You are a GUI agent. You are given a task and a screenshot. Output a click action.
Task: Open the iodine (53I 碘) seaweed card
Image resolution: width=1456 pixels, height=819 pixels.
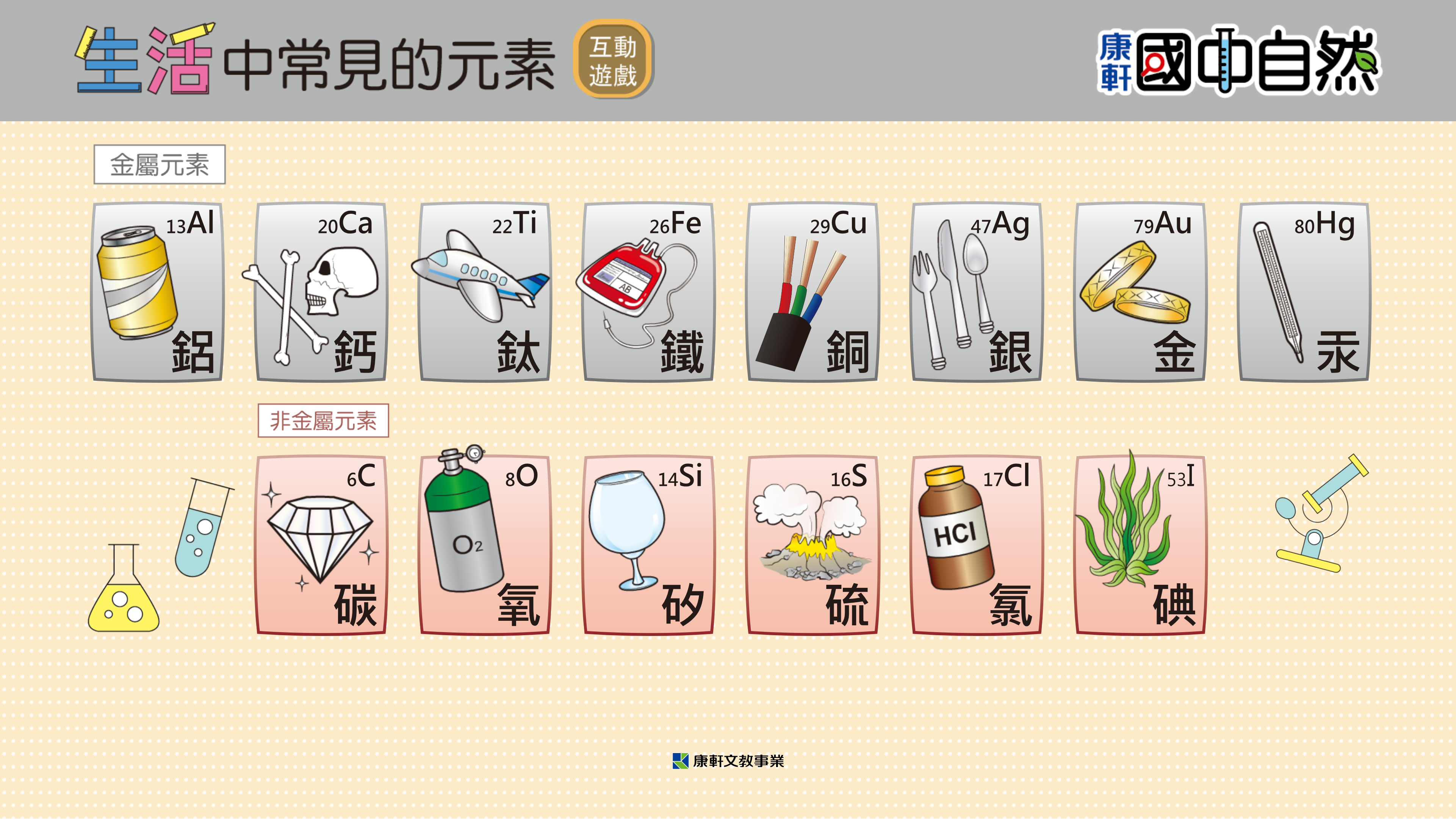1140,545
